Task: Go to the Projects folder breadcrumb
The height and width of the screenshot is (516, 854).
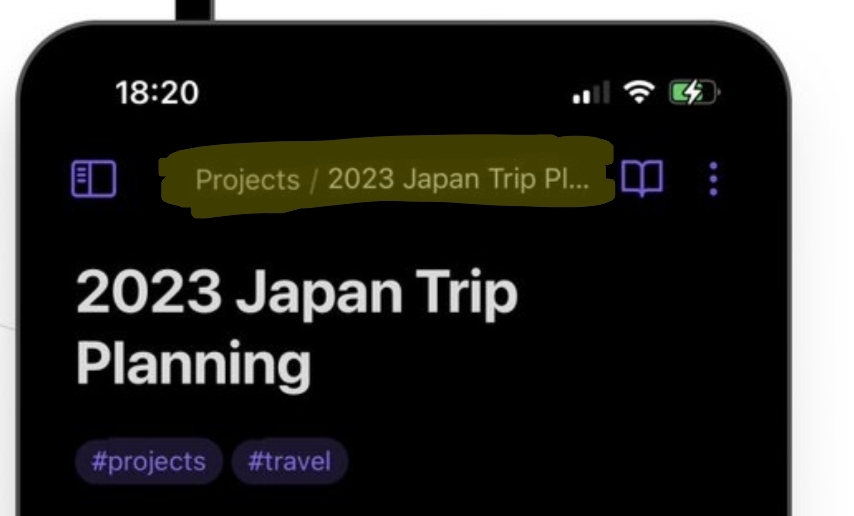Action: pos(247,180)
